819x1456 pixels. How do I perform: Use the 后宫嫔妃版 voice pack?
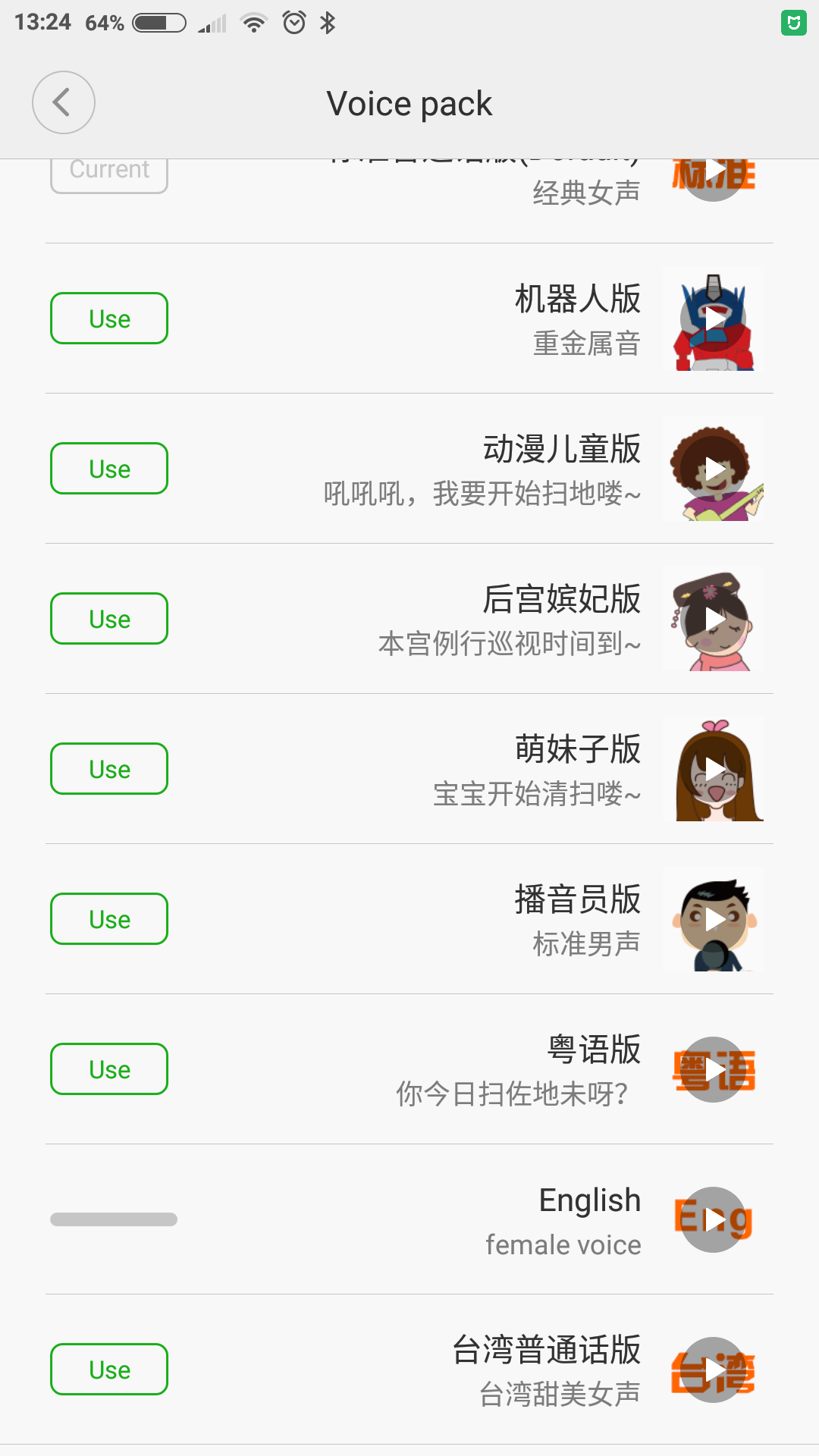[108, 618]
